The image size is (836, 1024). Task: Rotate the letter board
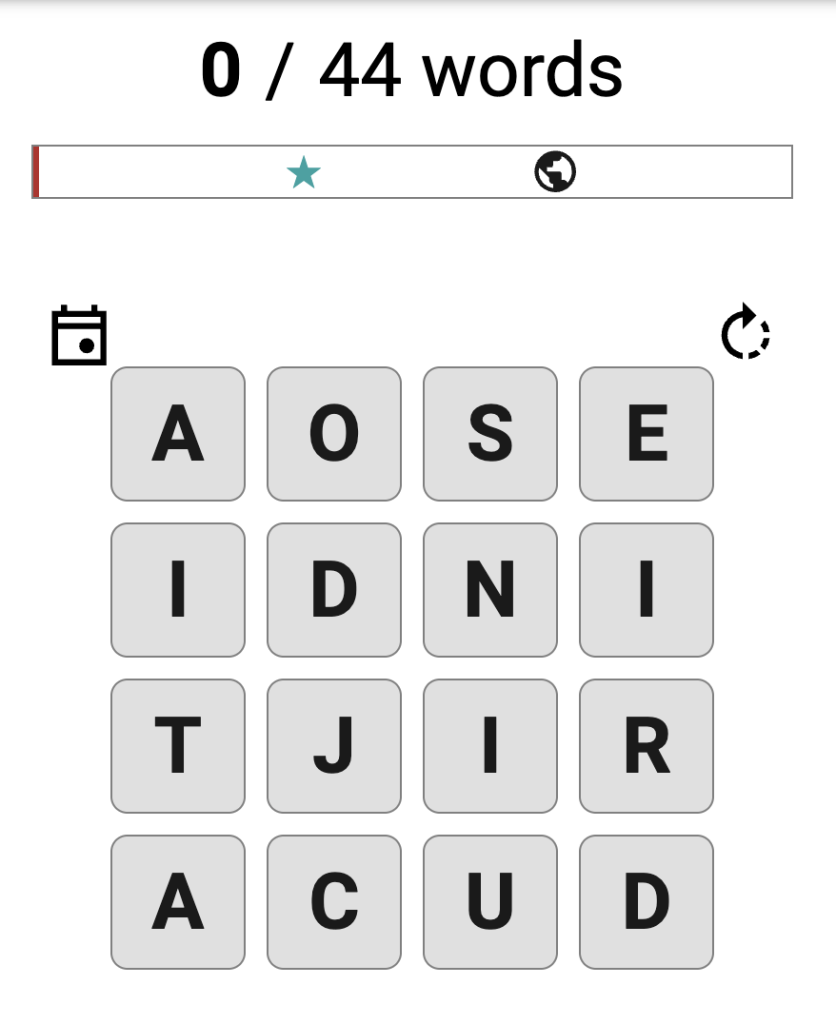(x=746, y=334)
